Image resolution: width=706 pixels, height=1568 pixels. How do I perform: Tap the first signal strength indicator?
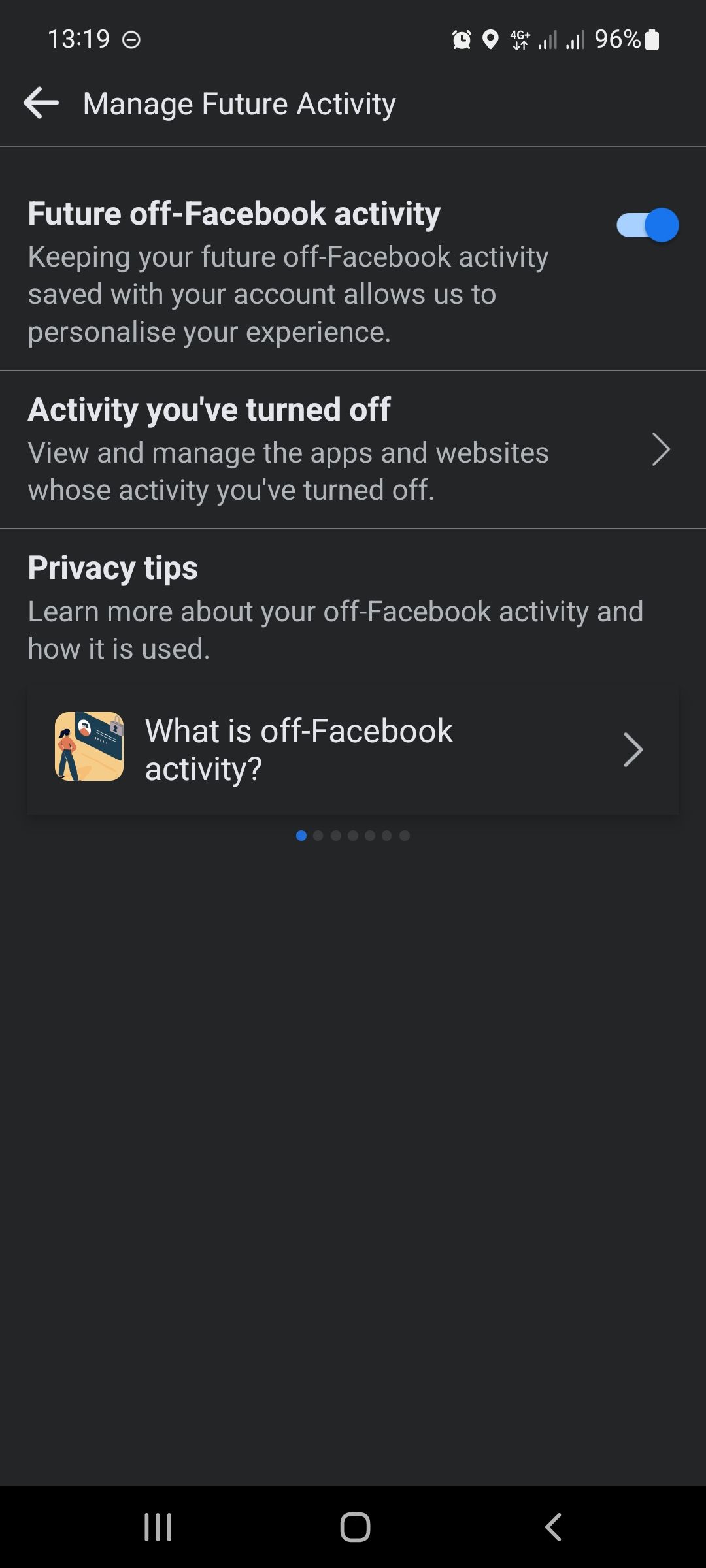pos(548,41)
